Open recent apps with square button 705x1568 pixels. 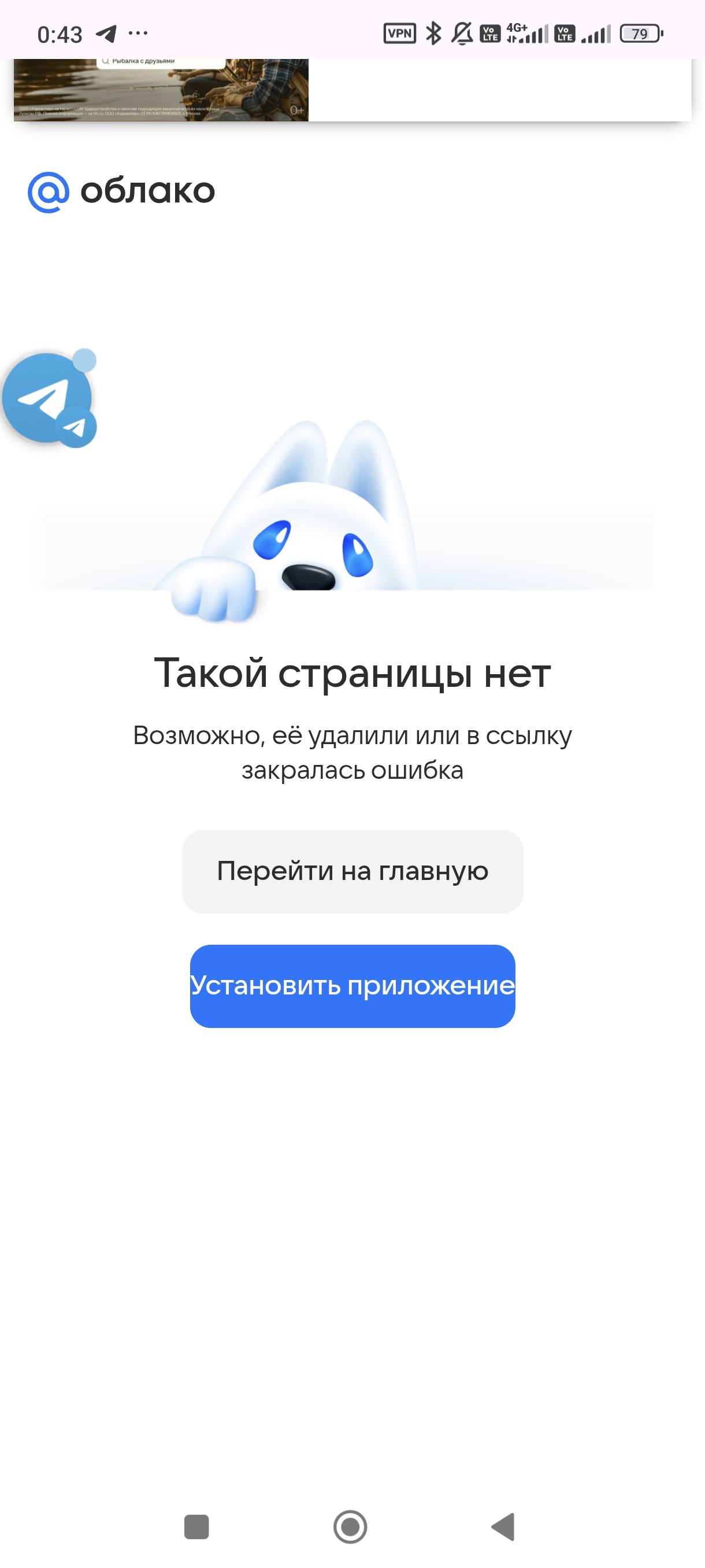pos(196,1526)
